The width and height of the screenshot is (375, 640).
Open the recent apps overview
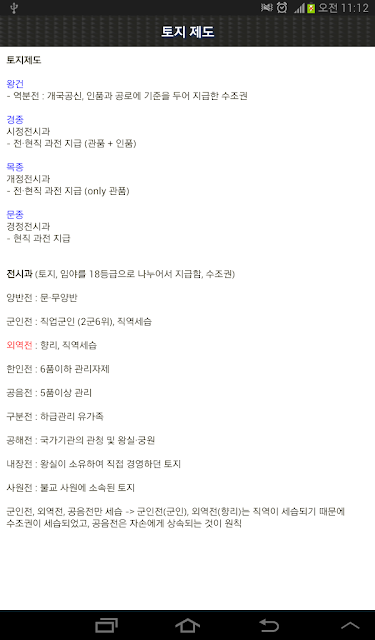106,626
